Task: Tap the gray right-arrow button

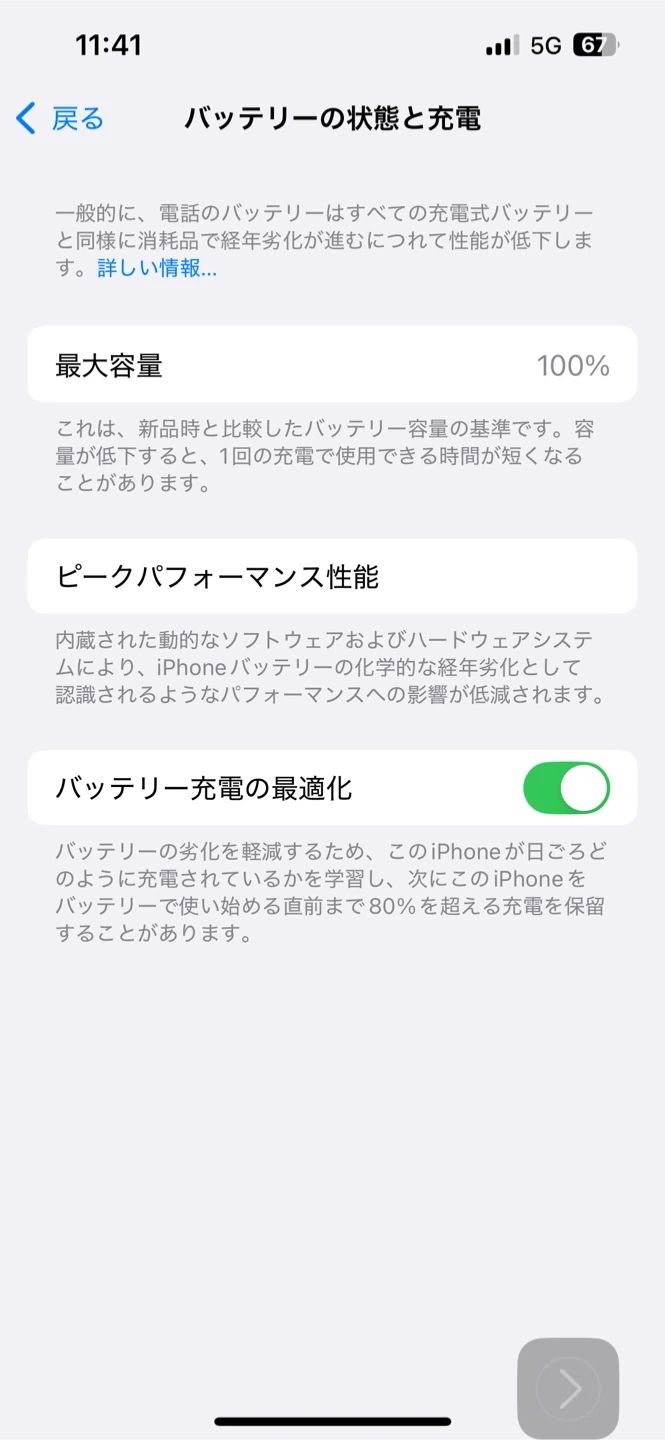Action: tap(568, 1387)
